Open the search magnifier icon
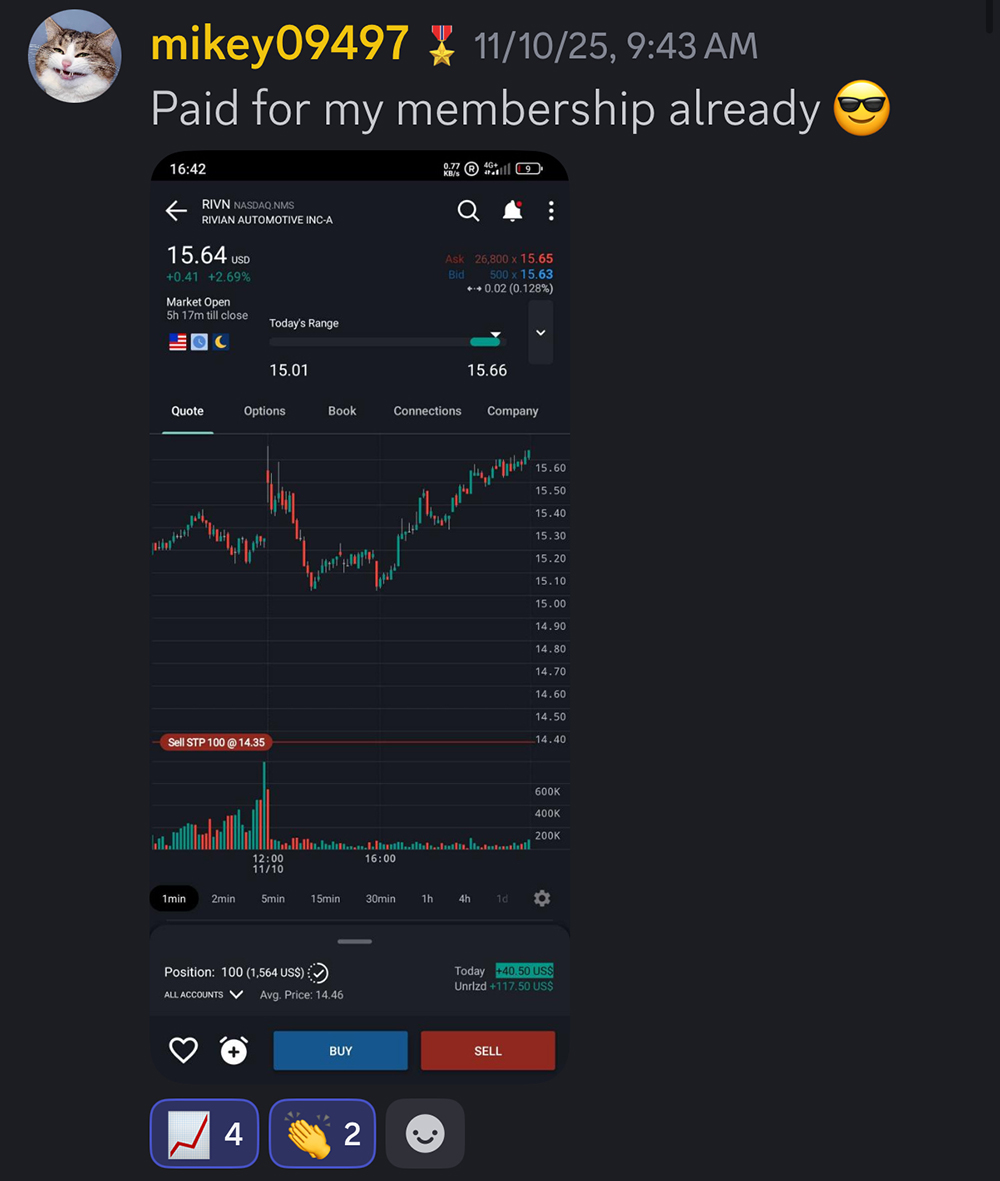Screen dimensions: 1000x1181 468,211
